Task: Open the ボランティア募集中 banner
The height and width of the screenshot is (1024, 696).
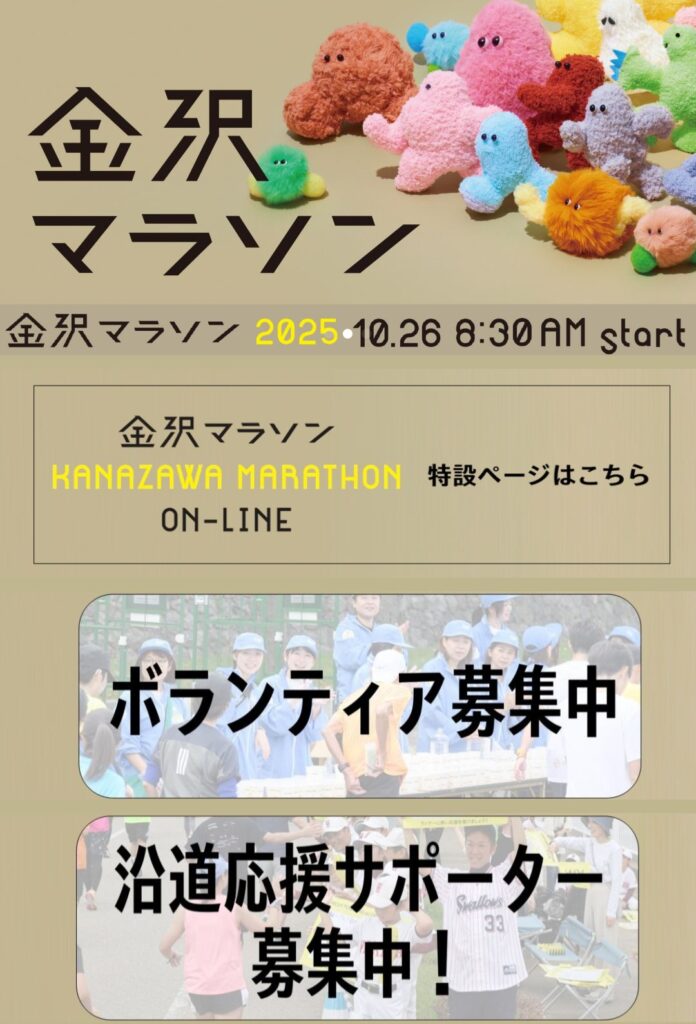Action: point(360,696)
